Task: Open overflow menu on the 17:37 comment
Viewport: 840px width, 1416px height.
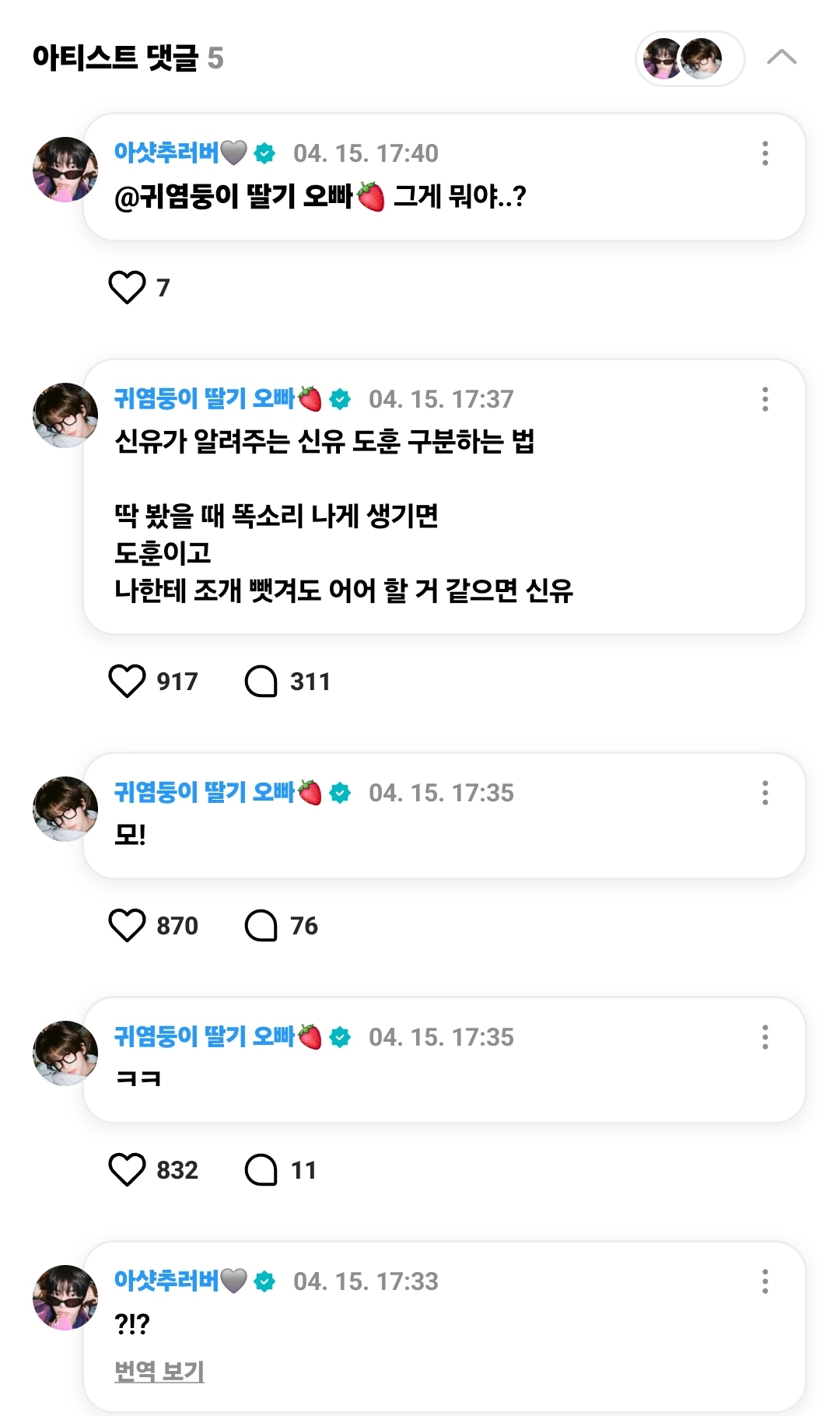Action: point(765,399)
